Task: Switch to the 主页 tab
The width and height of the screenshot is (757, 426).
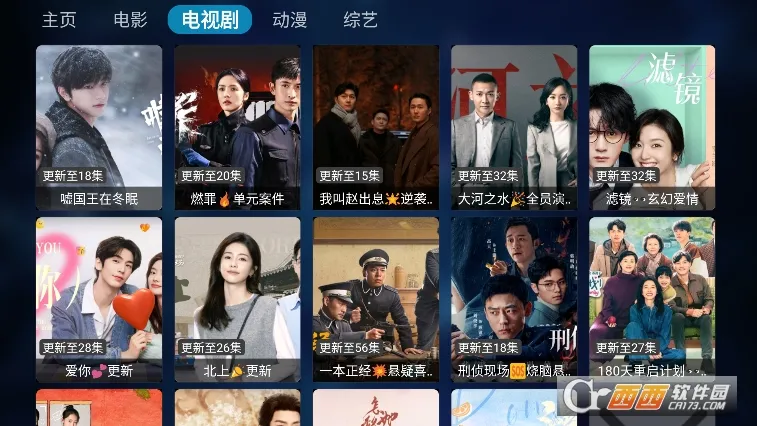Action: click(58, 19)
